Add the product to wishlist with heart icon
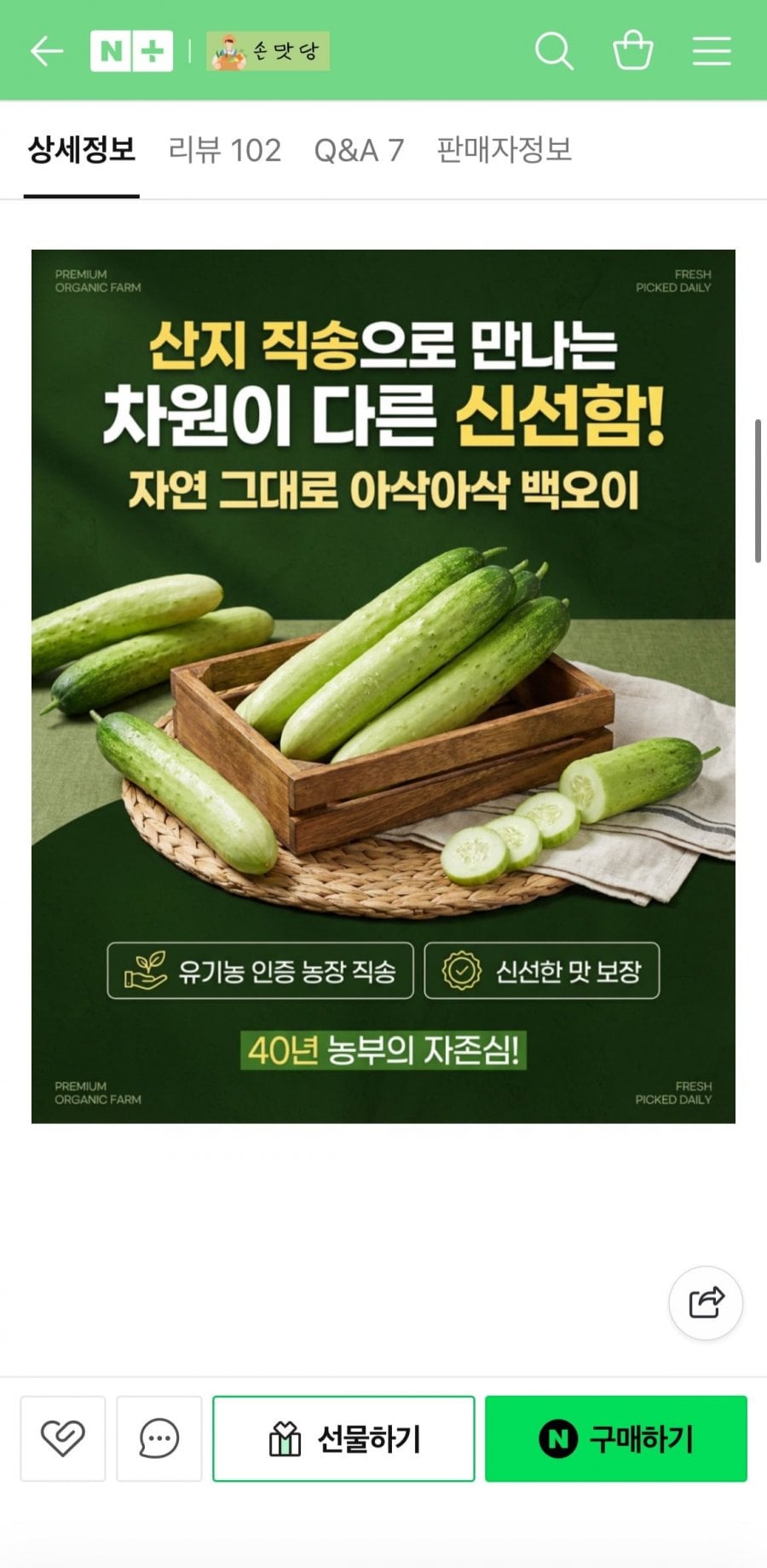Image resolution: width=767 pixels, height=1568 pixels. tap(63, 1438)
